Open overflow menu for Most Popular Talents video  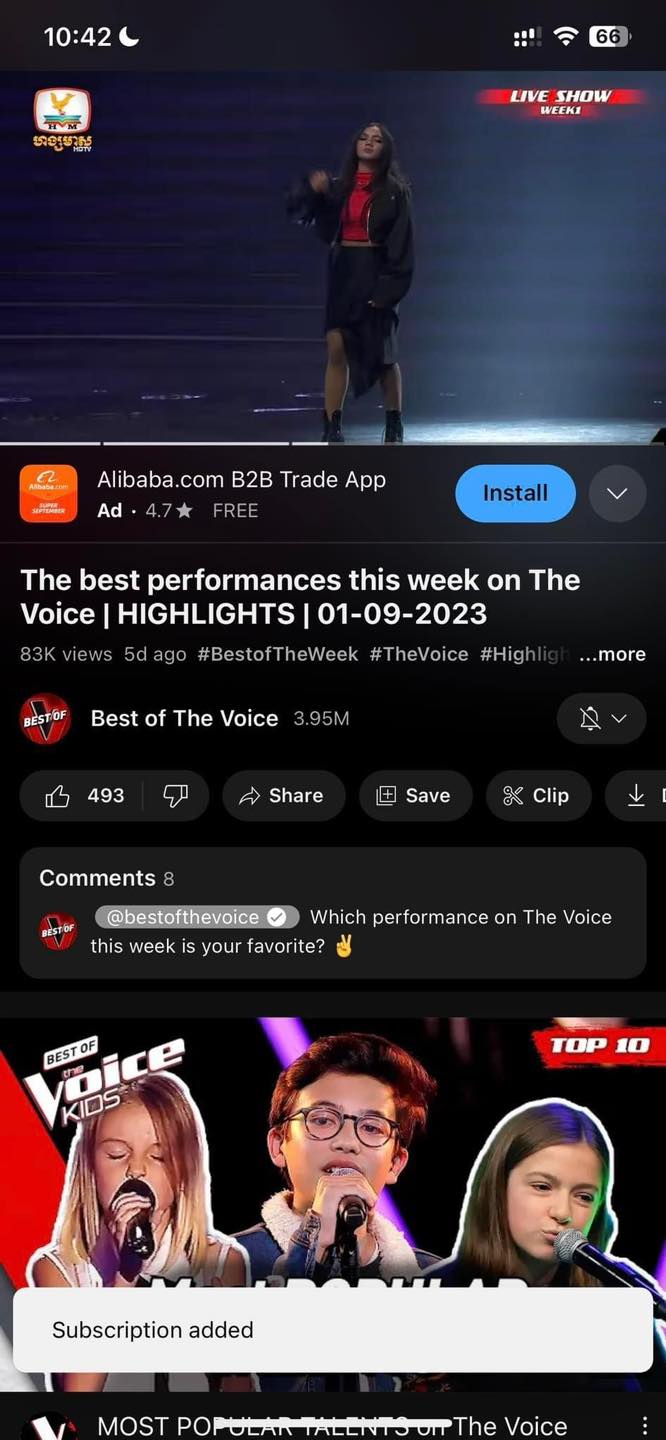tap(644, 1426)
